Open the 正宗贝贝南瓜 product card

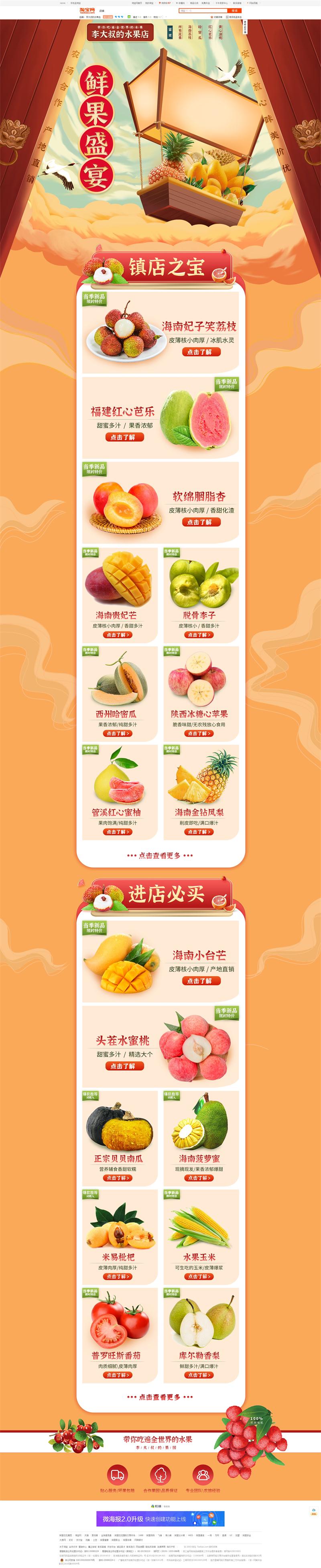(x=120, y=1138)
